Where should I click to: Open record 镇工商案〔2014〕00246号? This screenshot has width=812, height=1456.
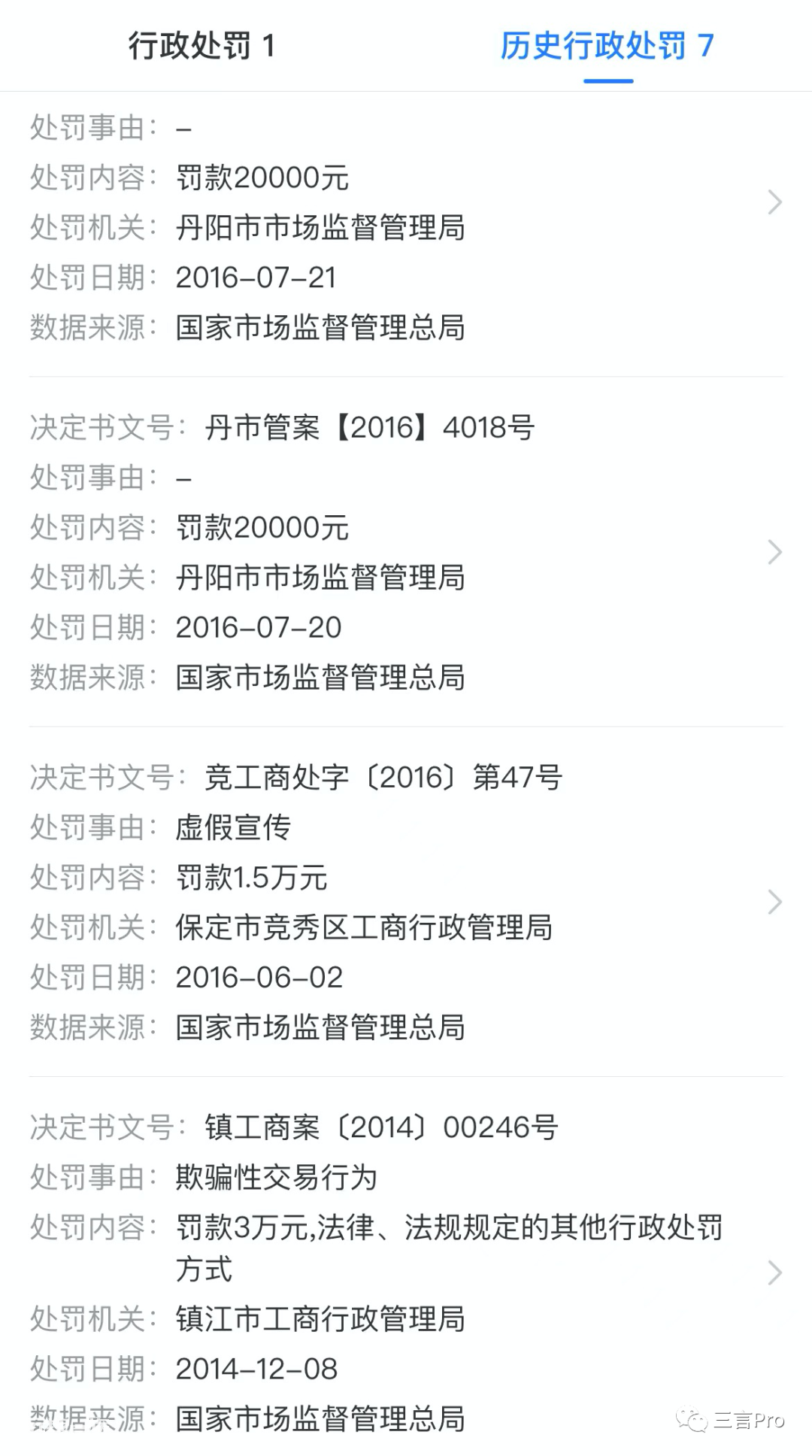click(406, 1272)
